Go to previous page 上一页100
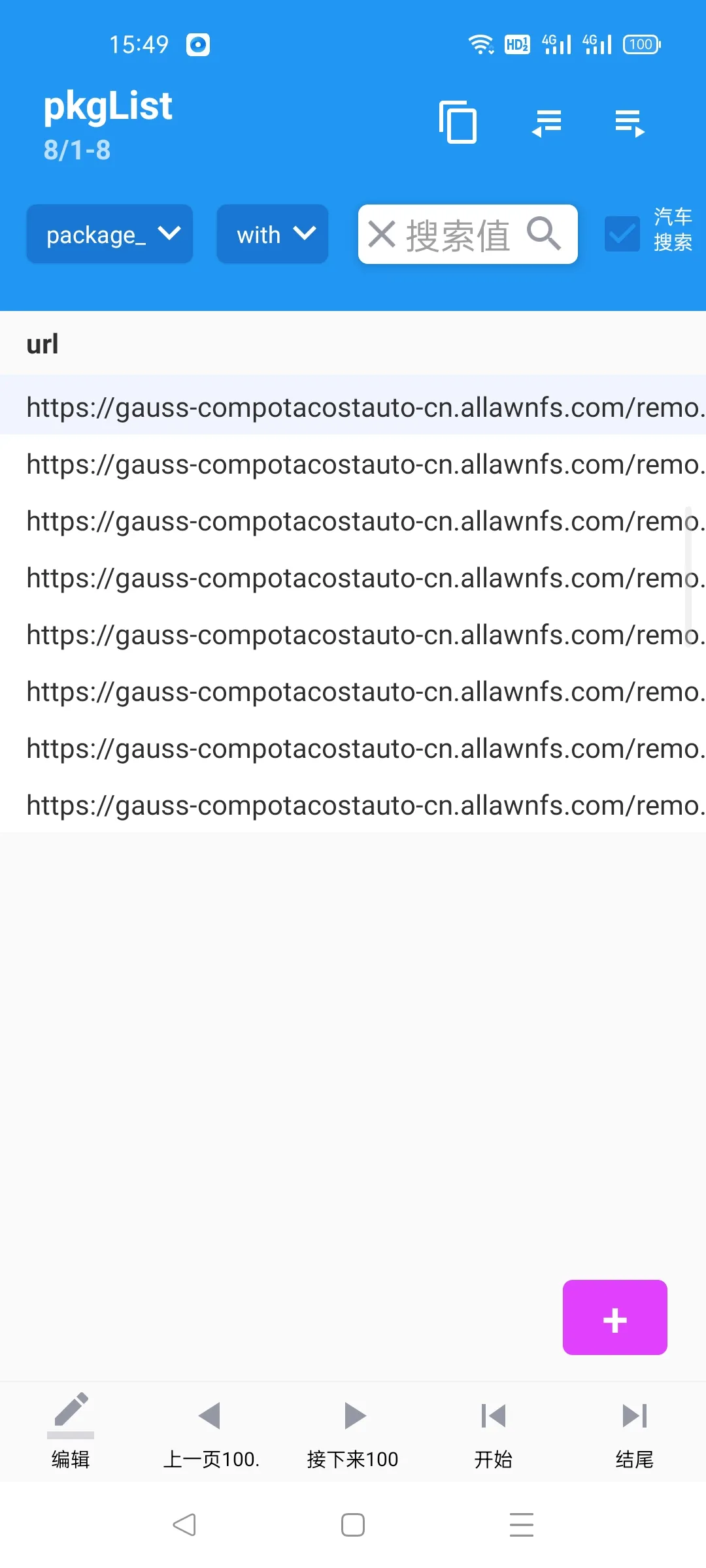Screen dimensions: 706x1568 click(211, 1431)
